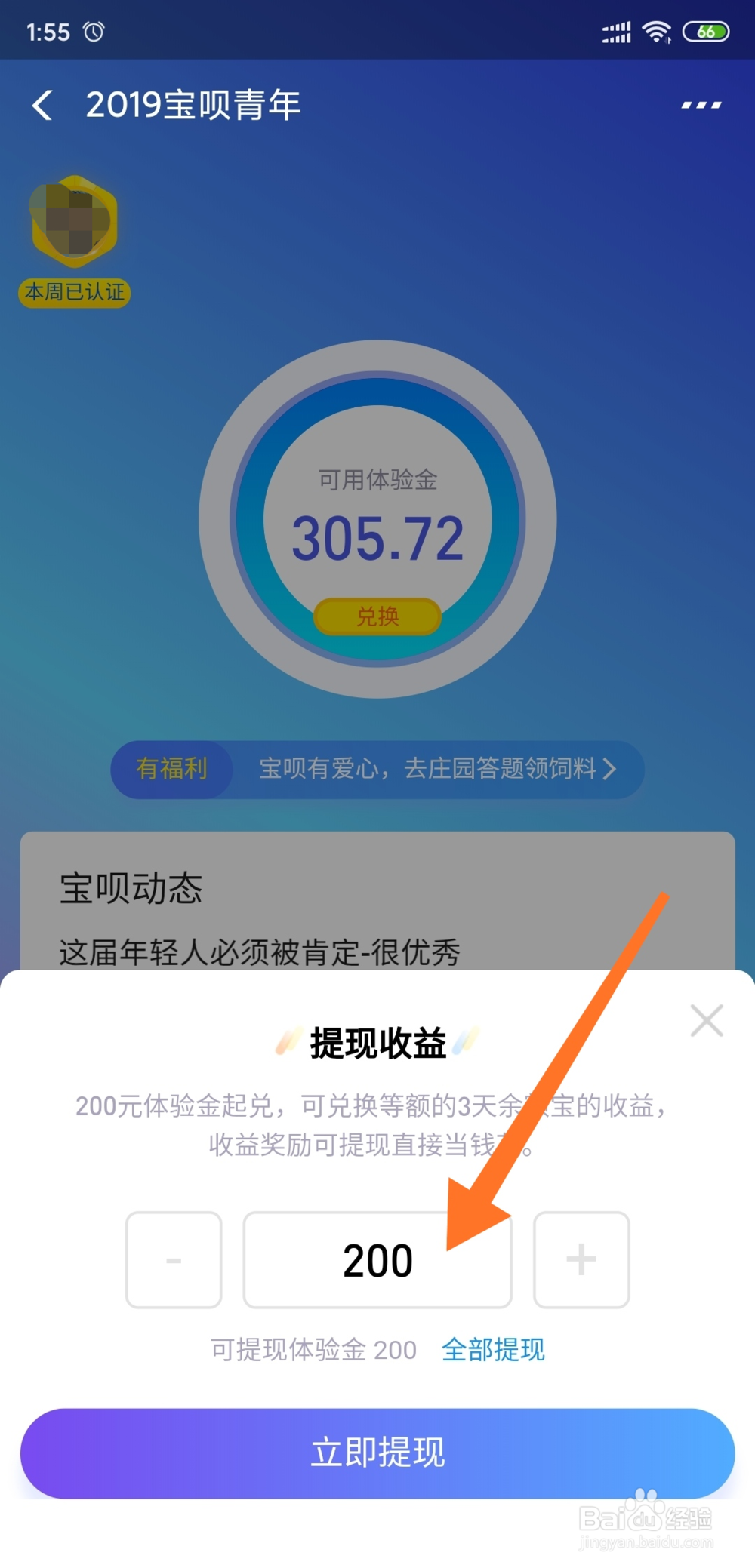This screenshot has height=1568, width=755.
Task: Tap the 本周已认证 badge label
Action: point(73,293)
